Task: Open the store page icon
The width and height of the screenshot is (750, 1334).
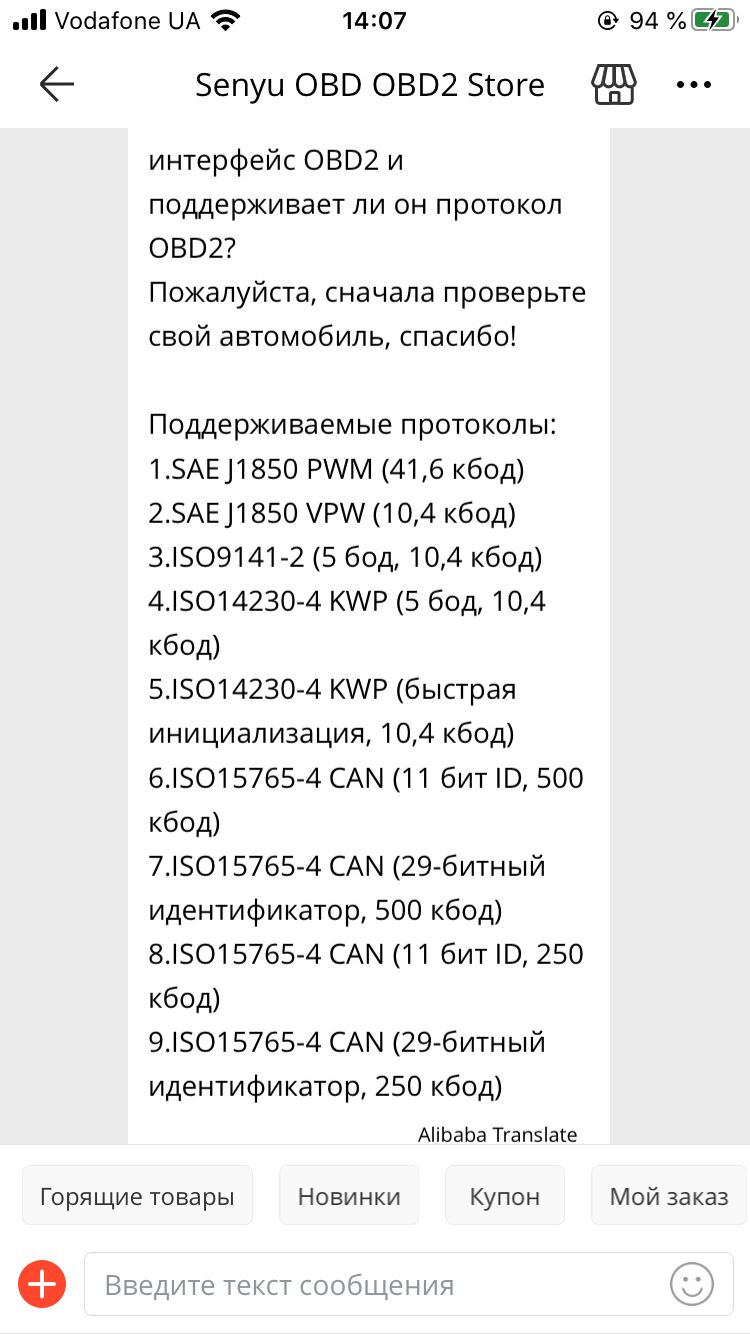Action: (x=614, y=85)
